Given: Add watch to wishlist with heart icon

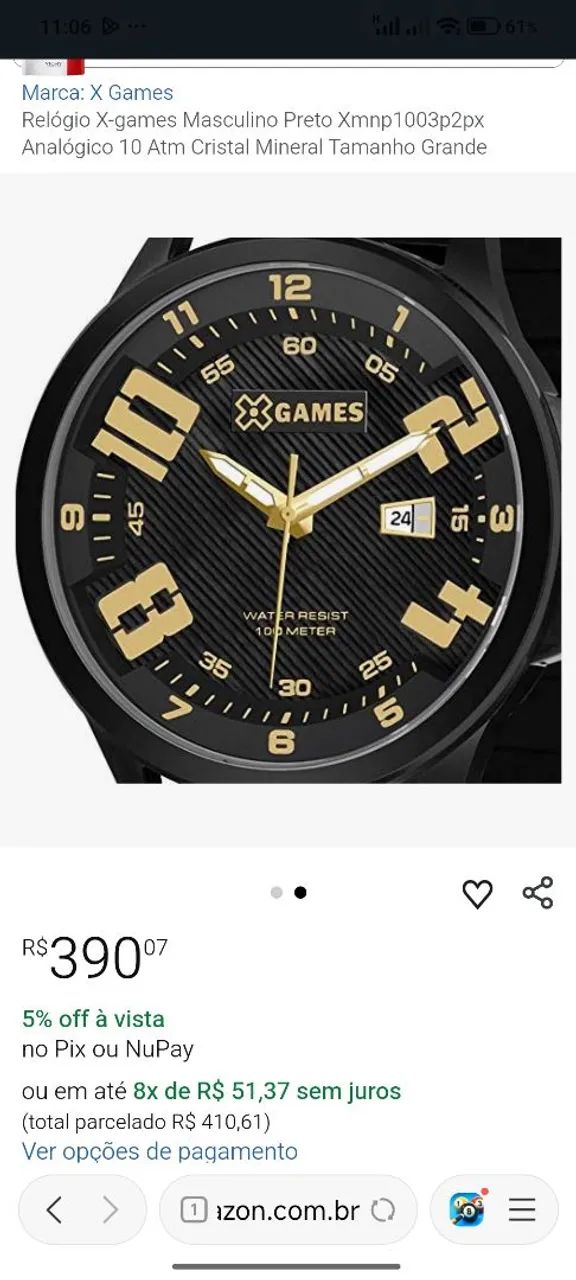Looking at the screenshot, I should 477,894.
